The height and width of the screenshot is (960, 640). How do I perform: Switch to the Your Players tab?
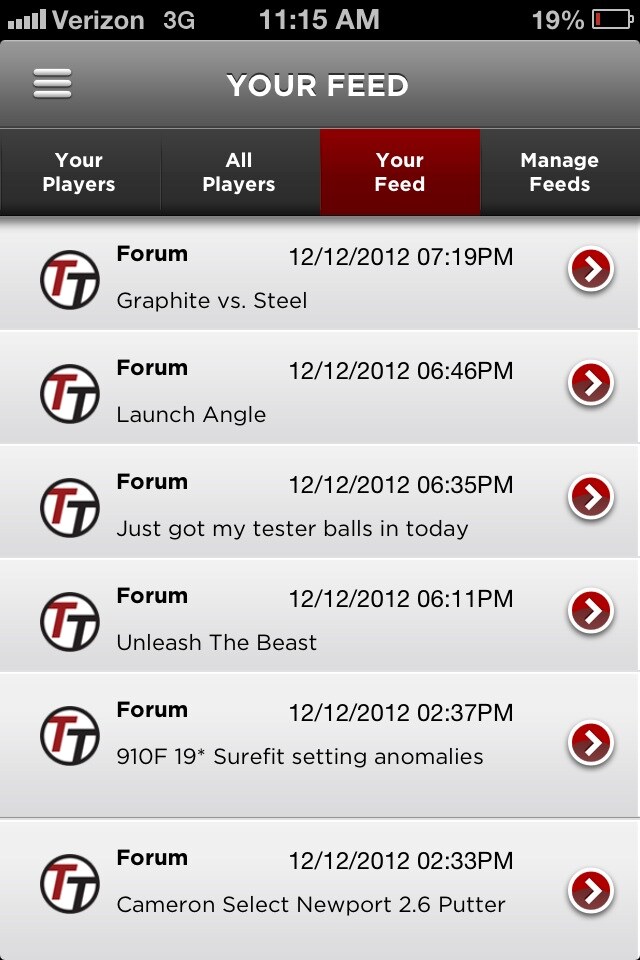79,172
